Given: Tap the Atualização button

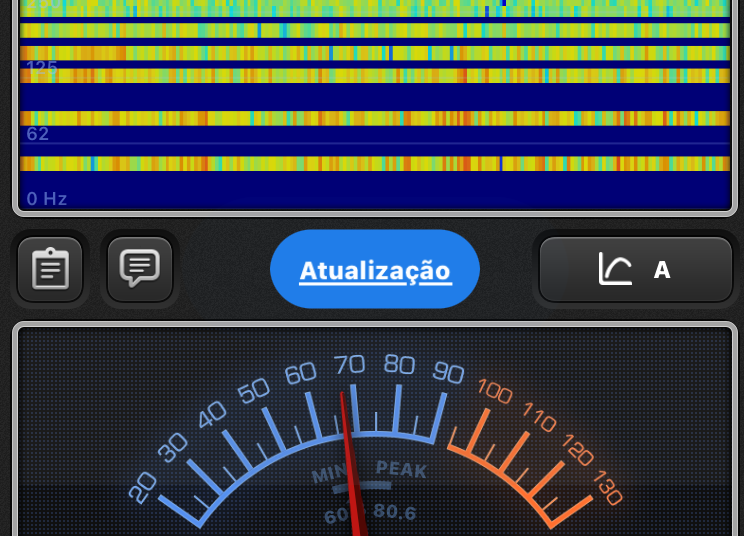Looking at the screenshot, I should click(375, 270).
